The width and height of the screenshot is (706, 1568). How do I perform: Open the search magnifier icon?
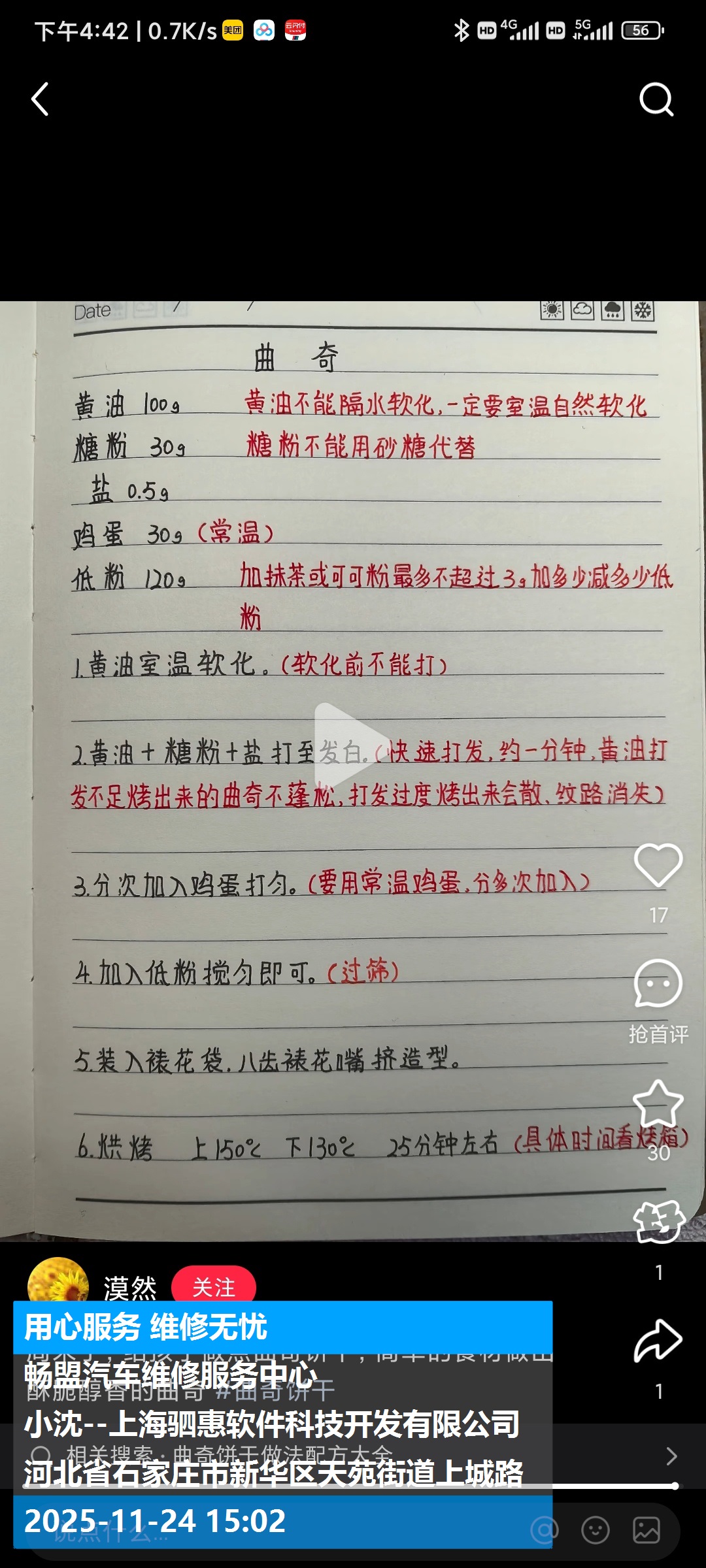click(x=656, y=99)
